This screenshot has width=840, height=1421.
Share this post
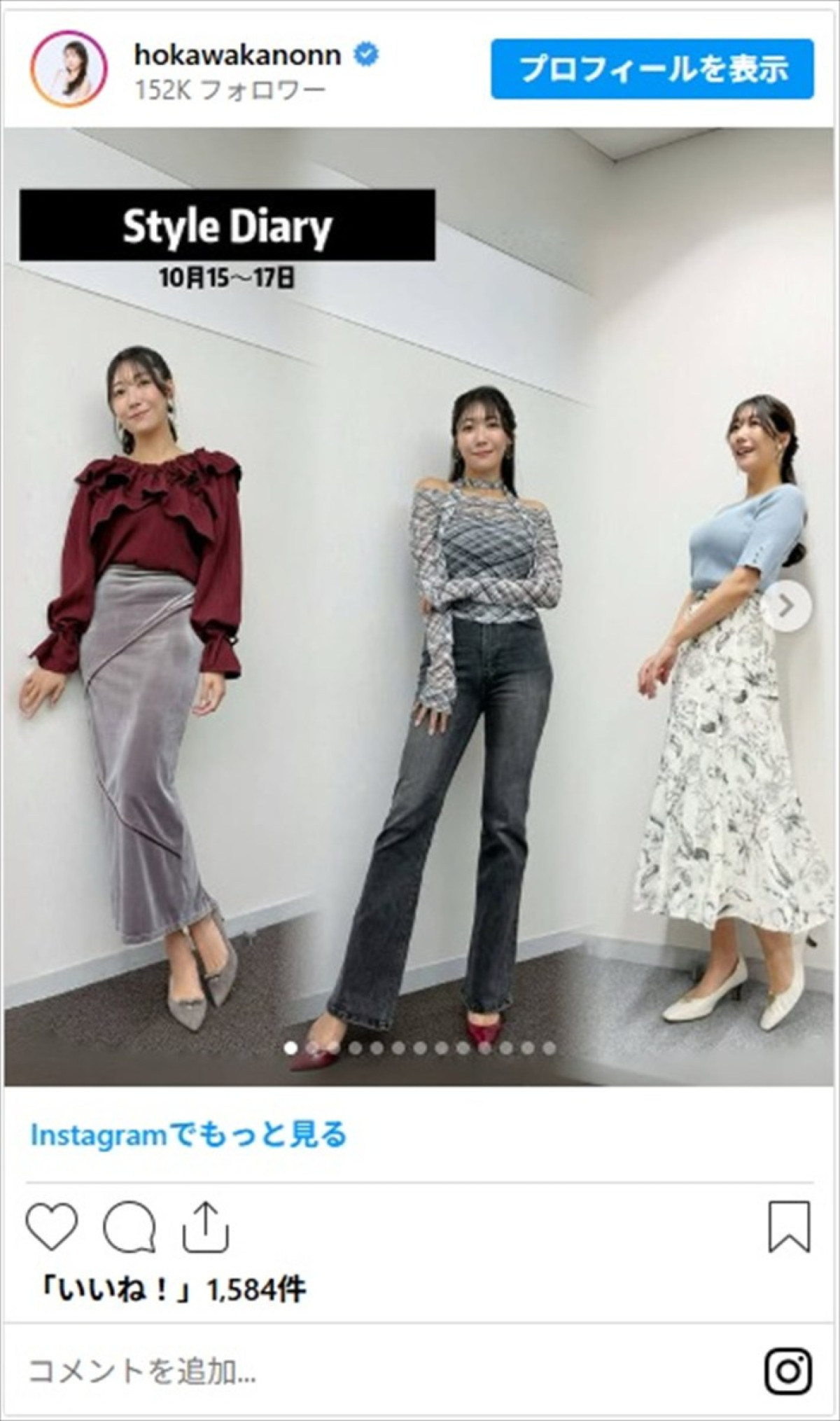206,1226
